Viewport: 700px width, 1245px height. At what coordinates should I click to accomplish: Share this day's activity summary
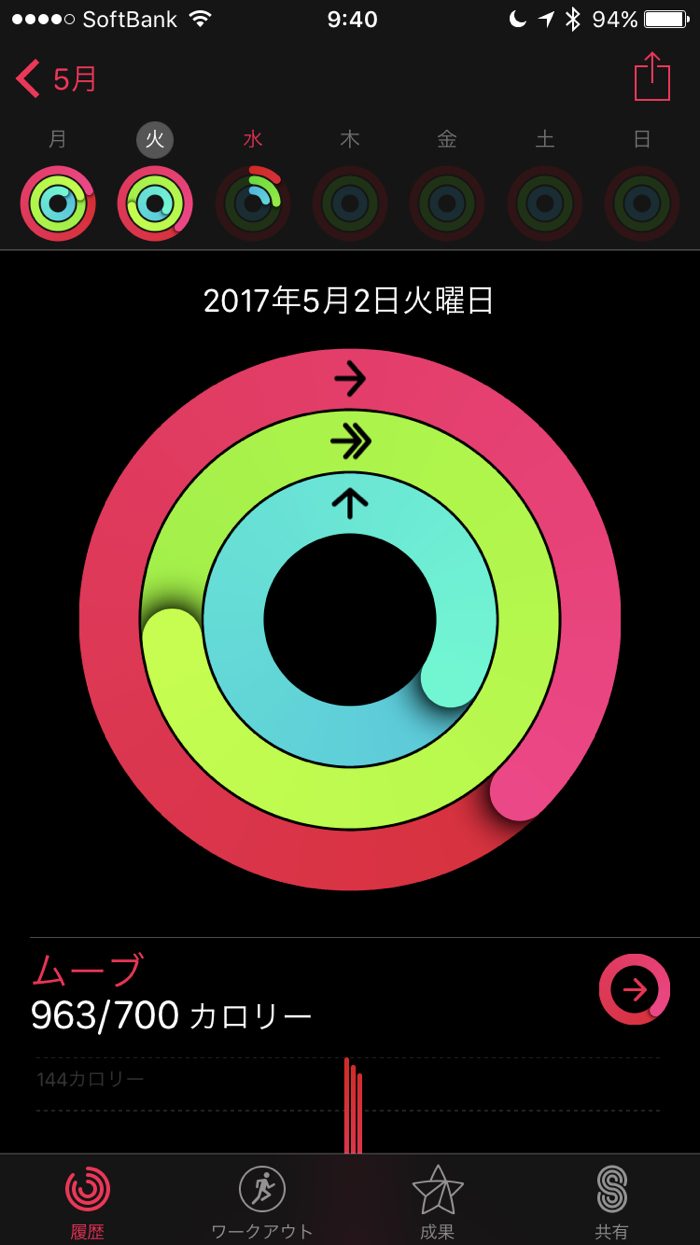652,76
